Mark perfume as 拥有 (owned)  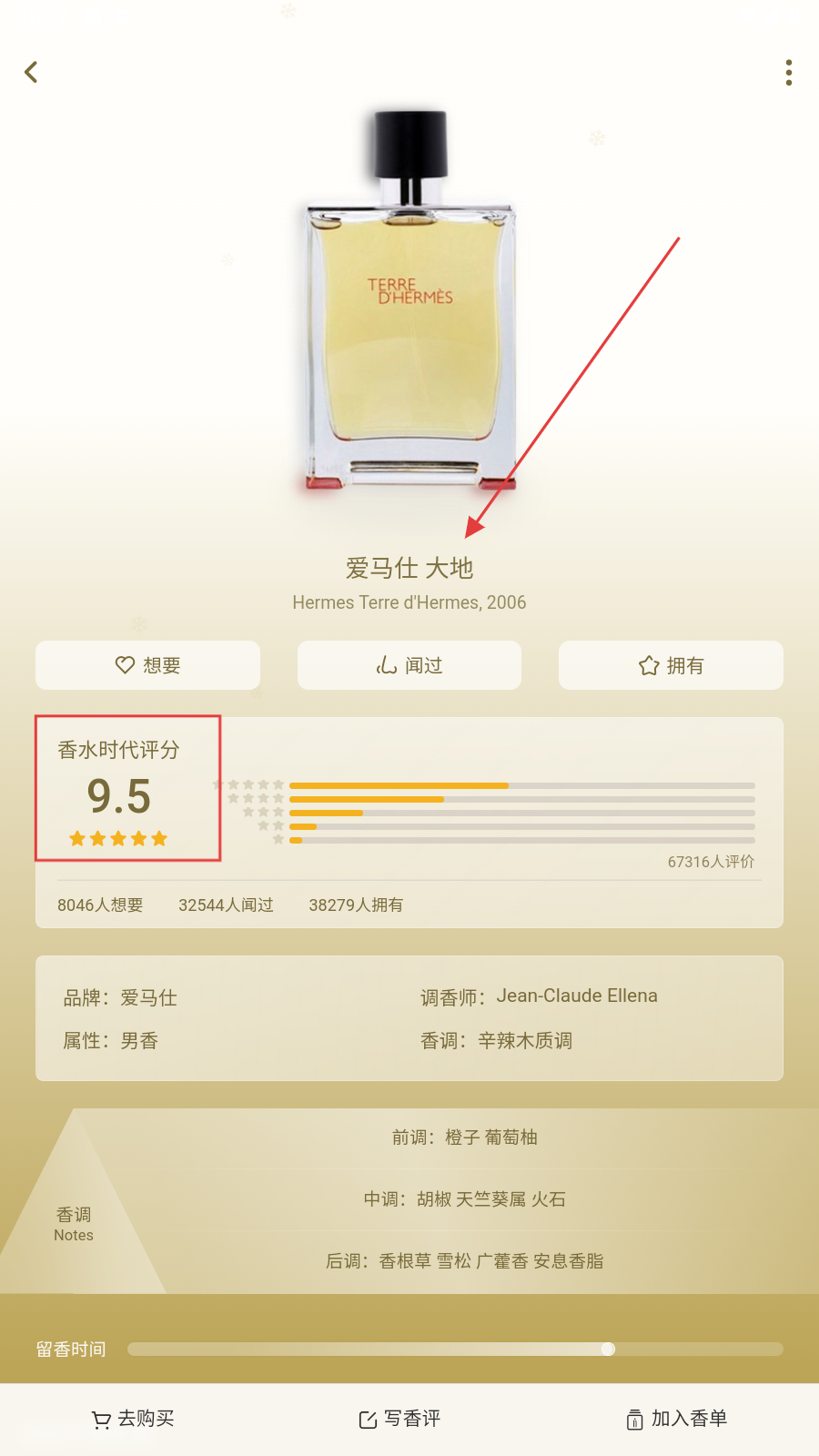(x=671, y=665)
